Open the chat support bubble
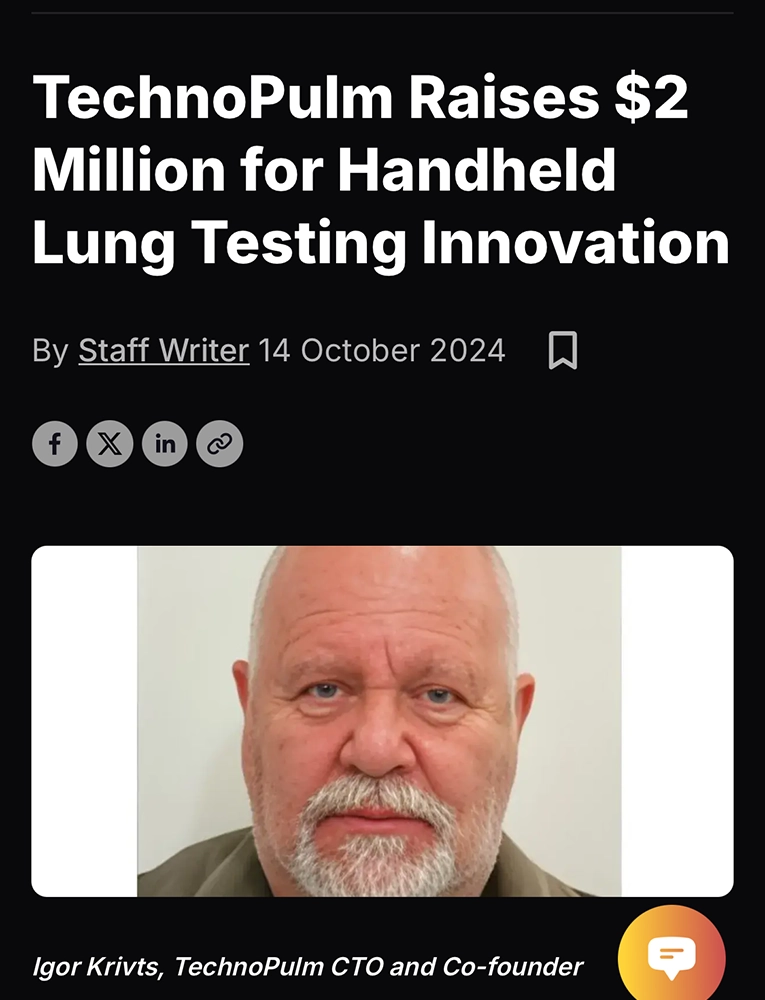Screen dimensions: 765x1000 [671, 956]
